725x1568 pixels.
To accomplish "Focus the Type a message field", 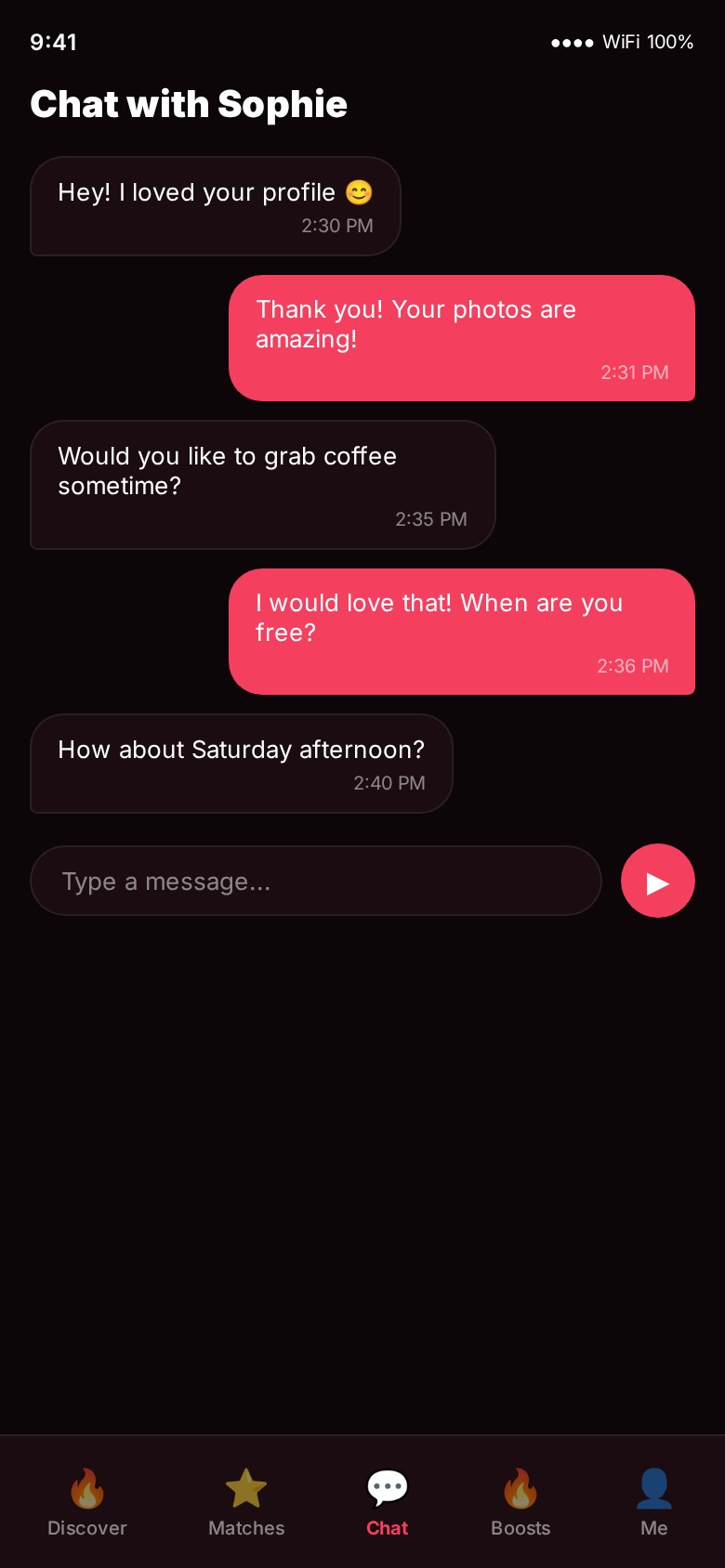I will coord(316,881).
